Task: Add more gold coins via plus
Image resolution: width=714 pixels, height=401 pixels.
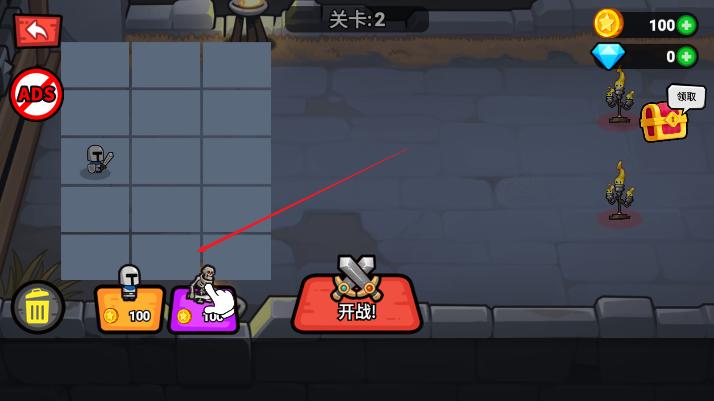Action: point(686,25)
